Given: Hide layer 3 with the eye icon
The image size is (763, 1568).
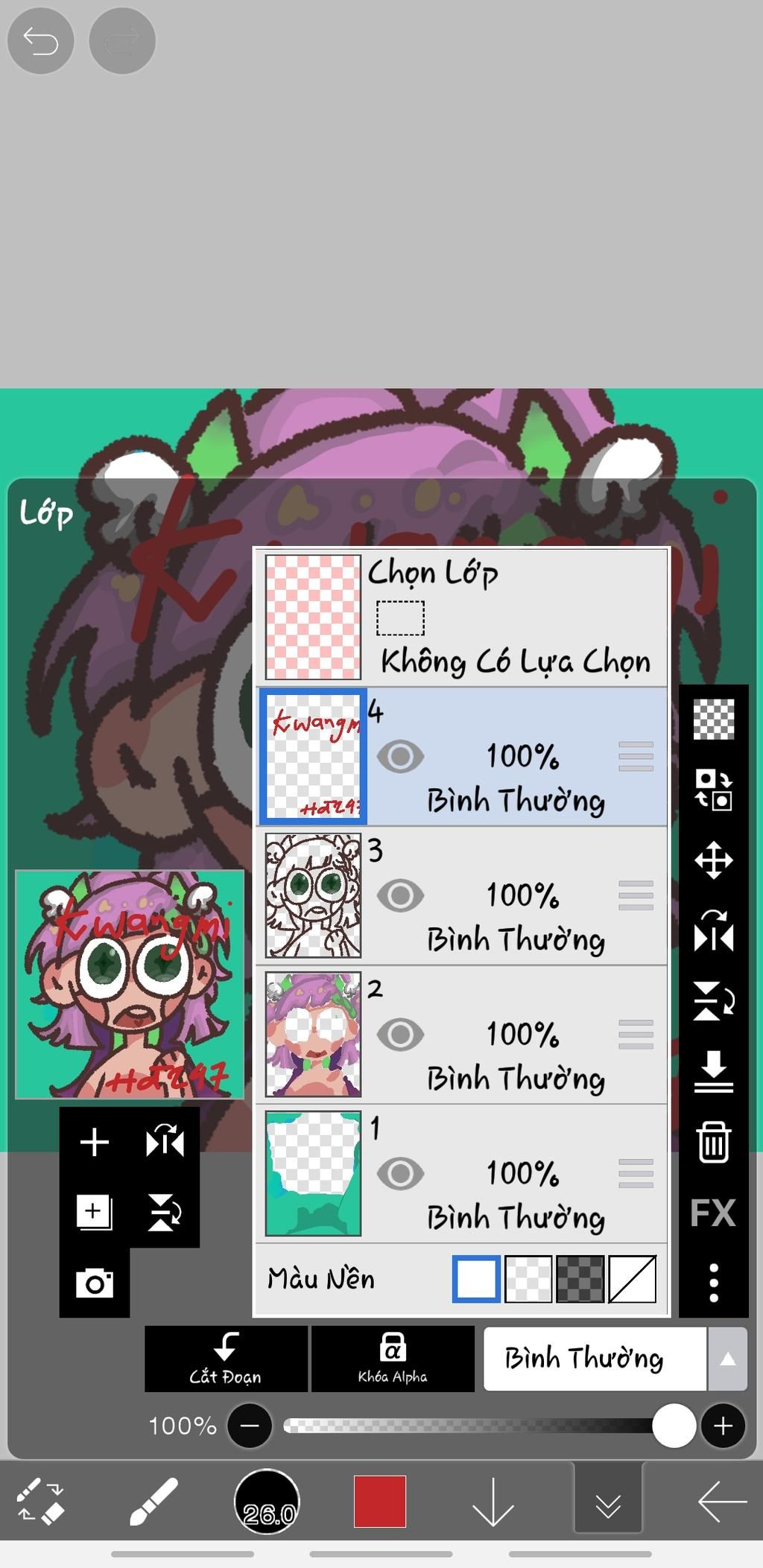Looking at the screenshot, I should pyautogui.click(x=400, y=895).
